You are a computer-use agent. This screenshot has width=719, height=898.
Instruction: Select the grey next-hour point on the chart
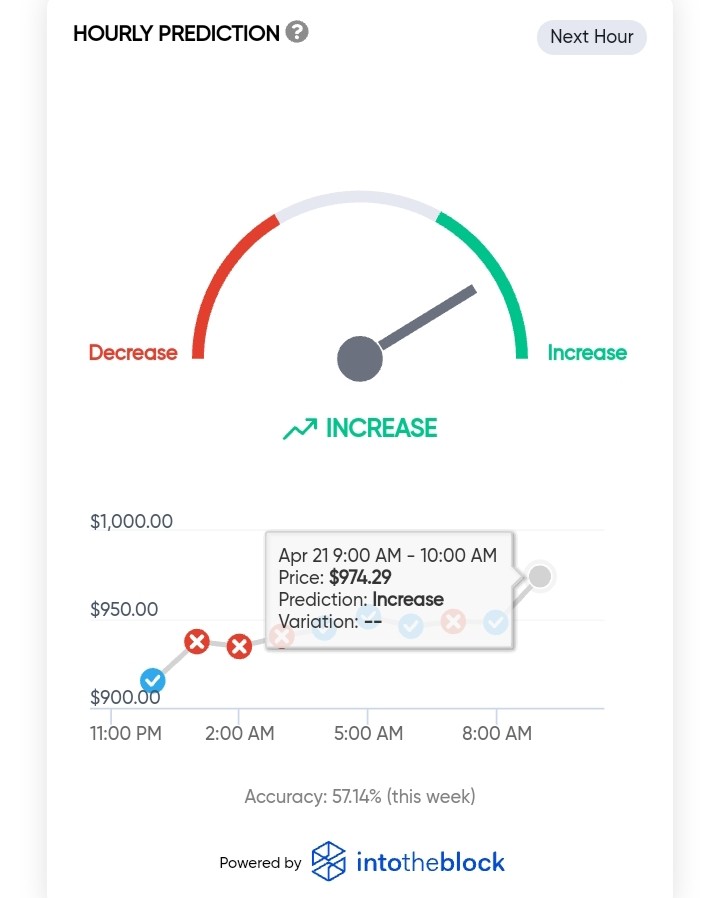pyautogui.click(x=540, y=576)
